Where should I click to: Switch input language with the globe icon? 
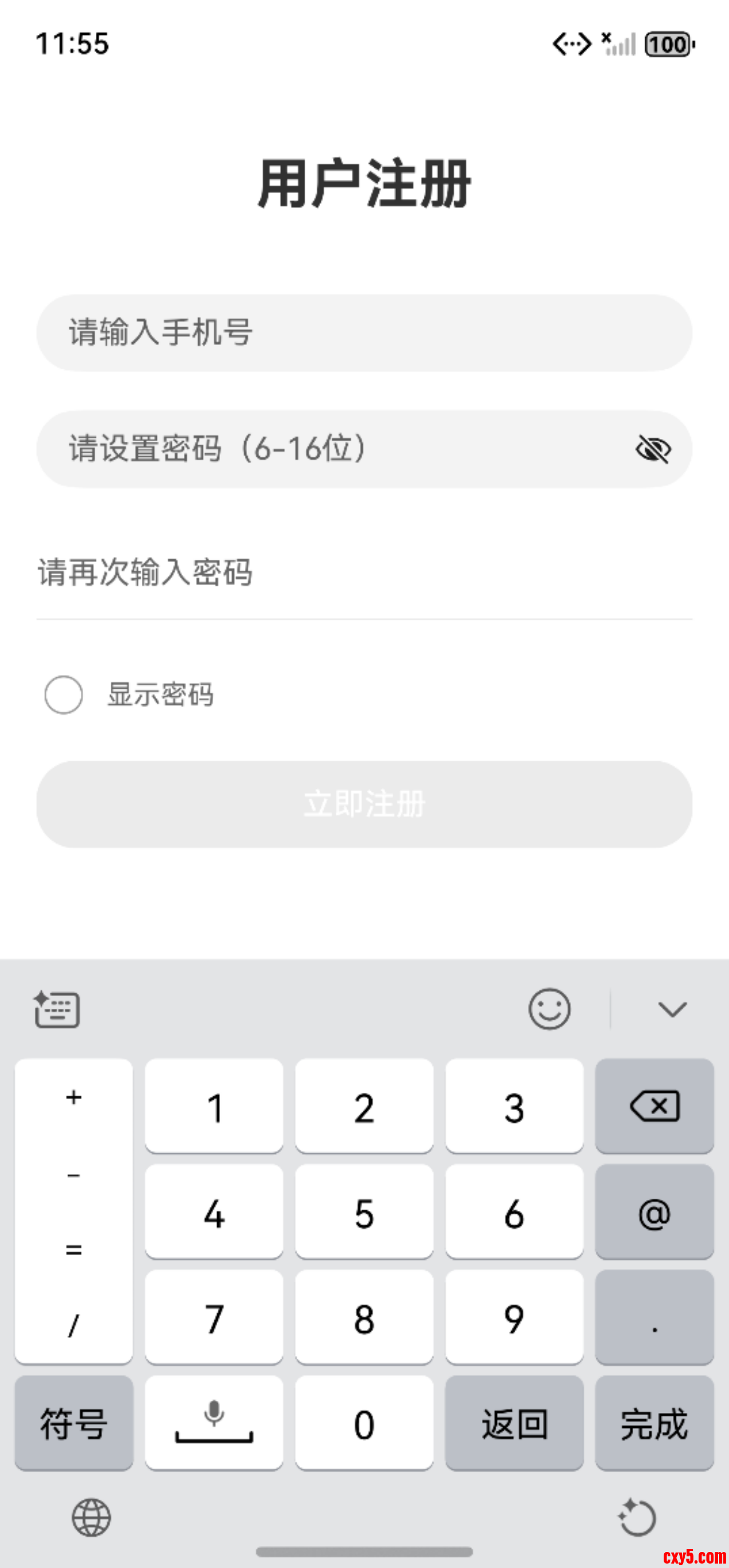[91, 1517]
